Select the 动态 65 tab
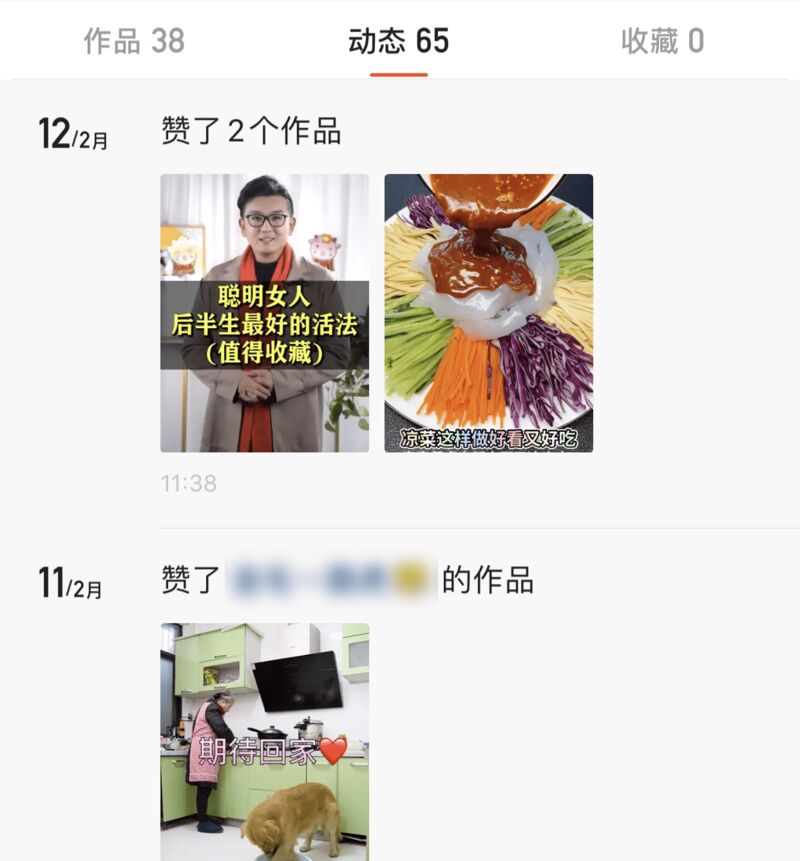 click(x=398, y=41)
